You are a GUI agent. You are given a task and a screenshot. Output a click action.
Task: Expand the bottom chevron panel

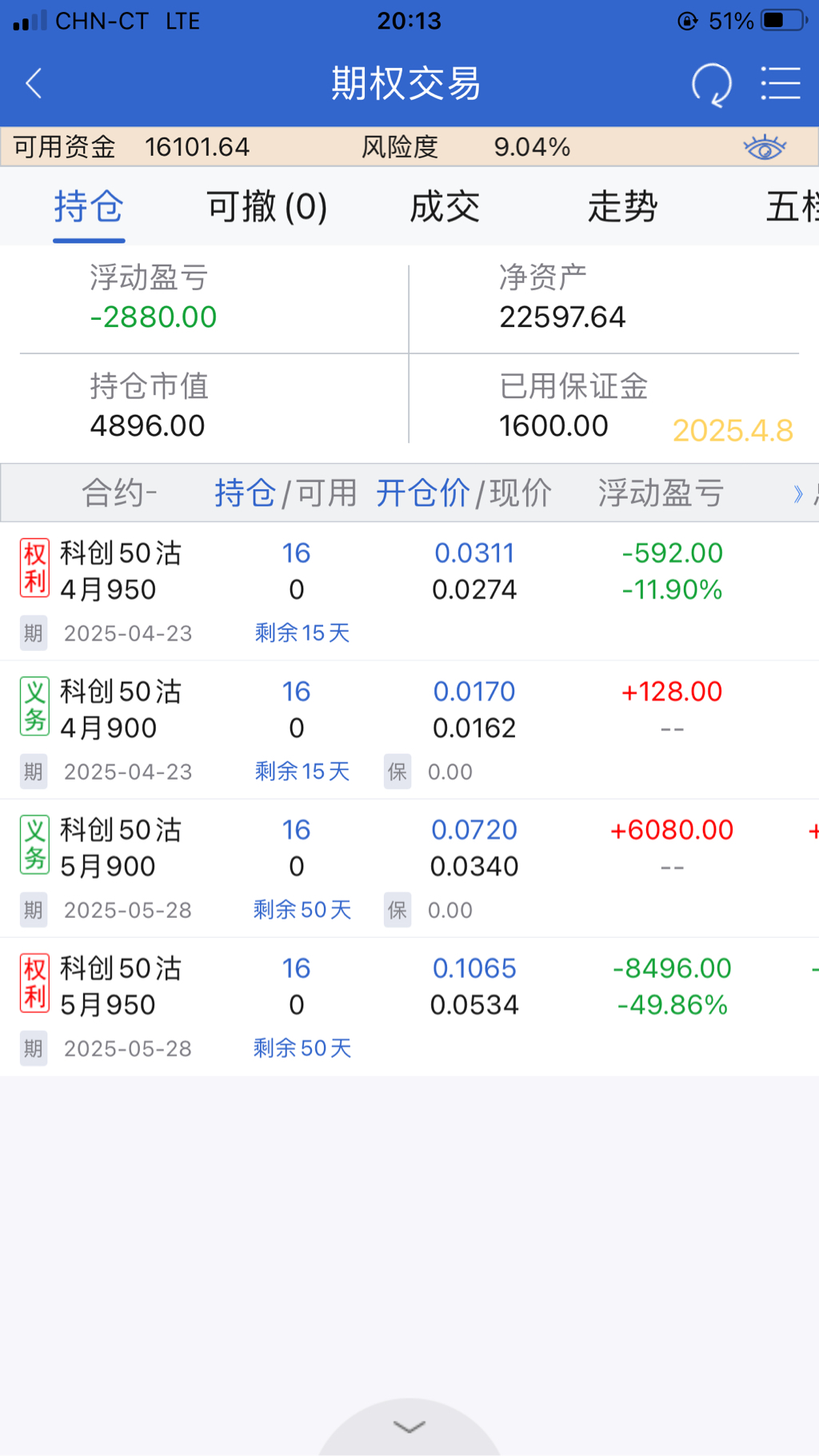[409, 1427]
